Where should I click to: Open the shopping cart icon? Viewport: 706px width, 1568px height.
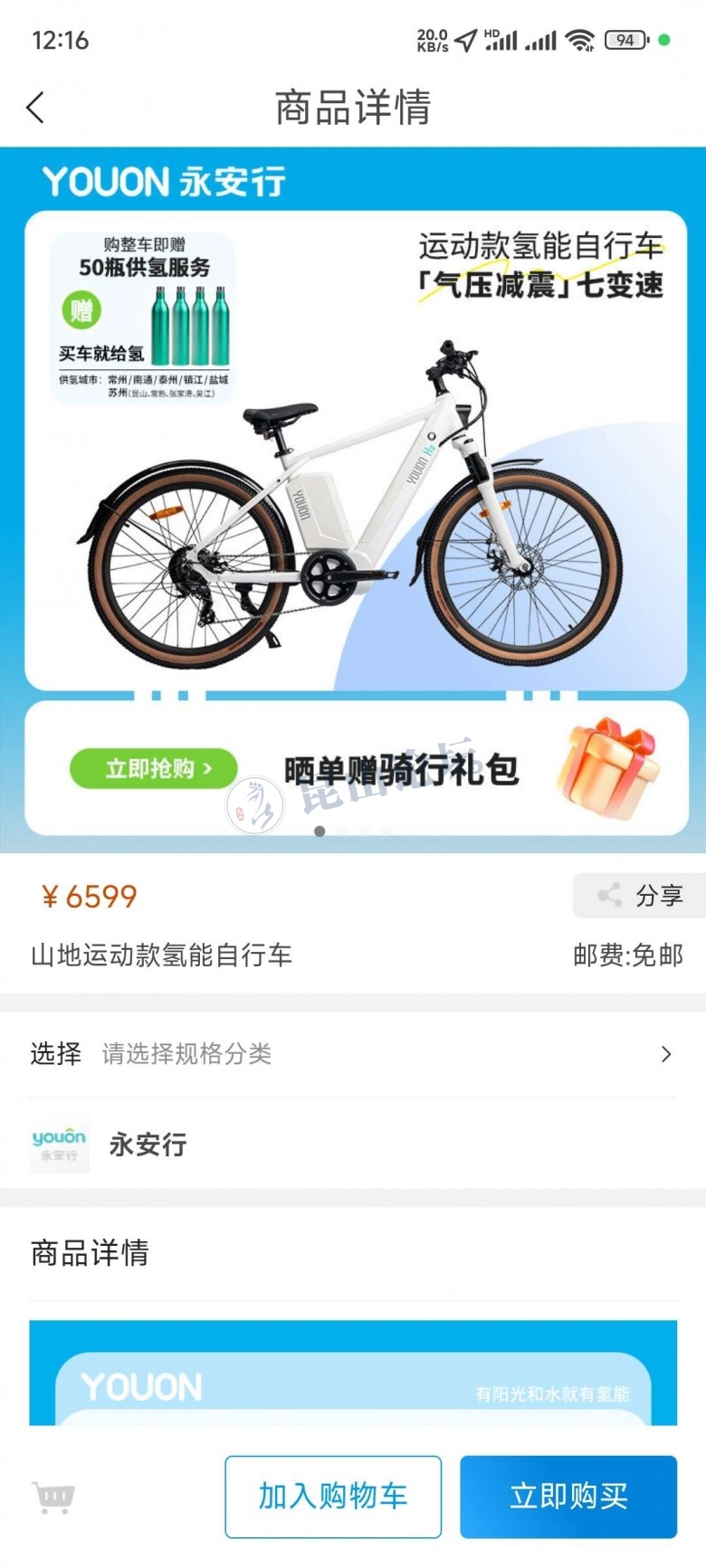[x=54, y=1497]
